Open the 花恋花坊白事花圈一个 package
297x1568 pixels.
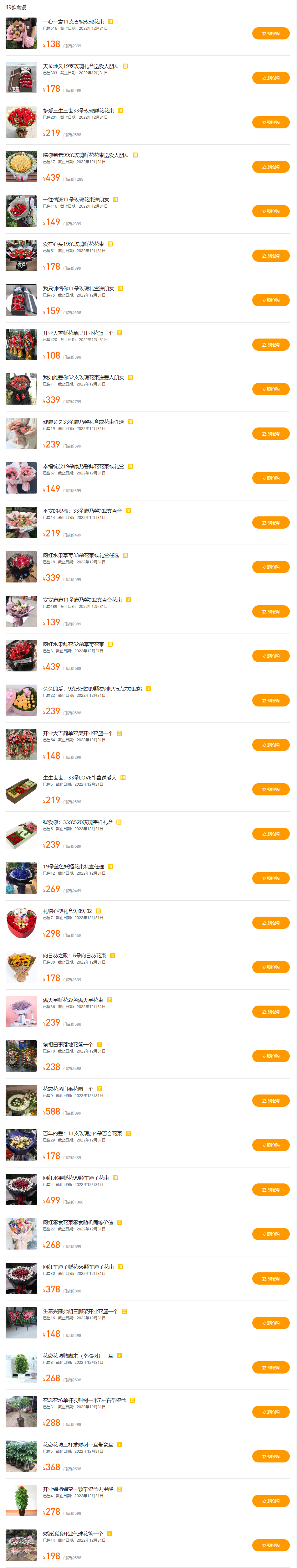(68, 1088)
